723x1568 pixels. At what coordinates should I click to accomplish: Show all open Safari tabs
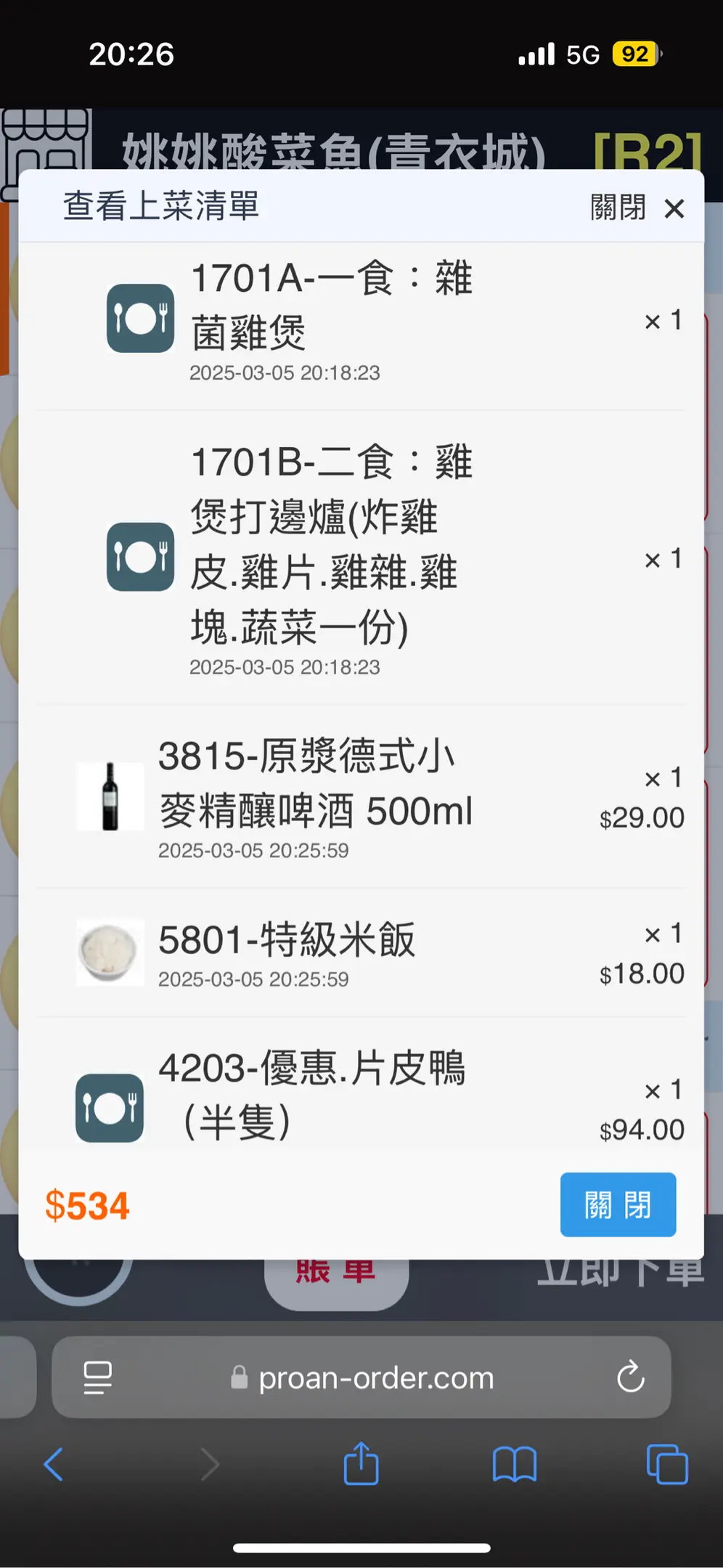tap(666, 1464)
